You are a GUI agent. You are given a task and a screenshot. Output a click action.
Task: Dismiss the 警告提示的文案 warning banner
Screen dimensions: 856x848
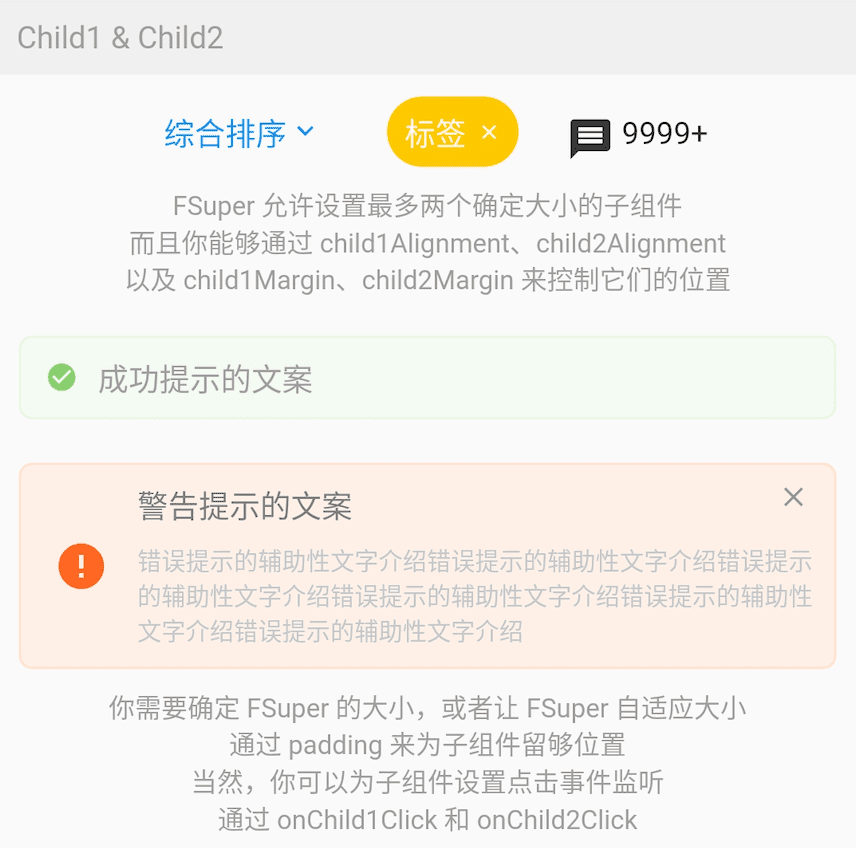(x=793, y=497)
